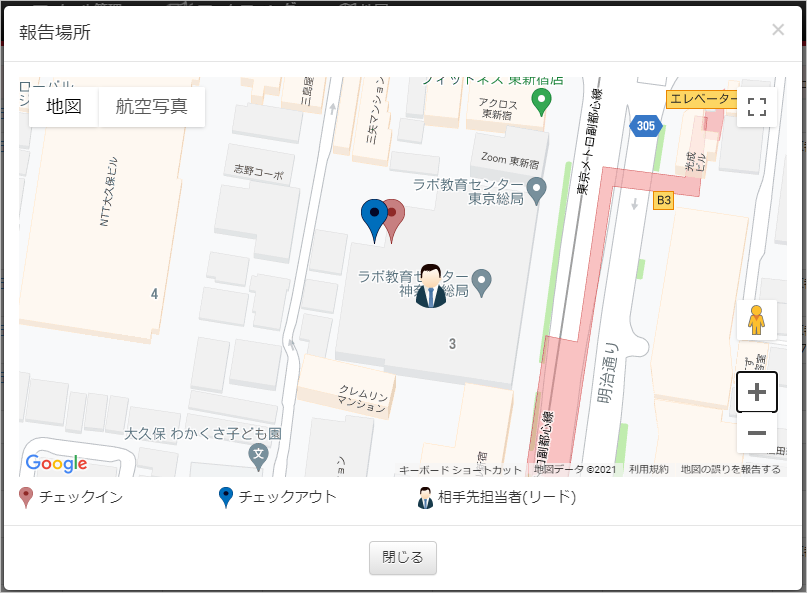Close the 報告場所 dialog with X
This screenshot has width=807, height=593.
tap(778, 30)
